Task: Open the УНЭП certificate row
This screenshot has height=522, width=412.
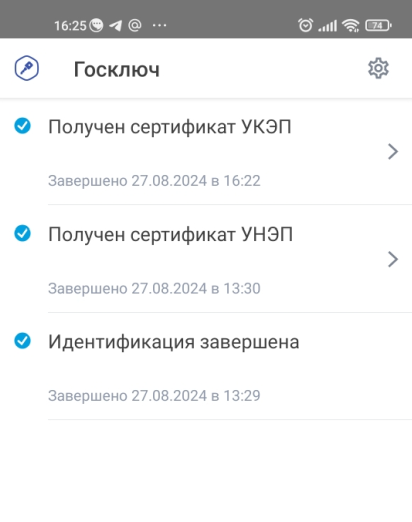Action: (x=206, y=259)
